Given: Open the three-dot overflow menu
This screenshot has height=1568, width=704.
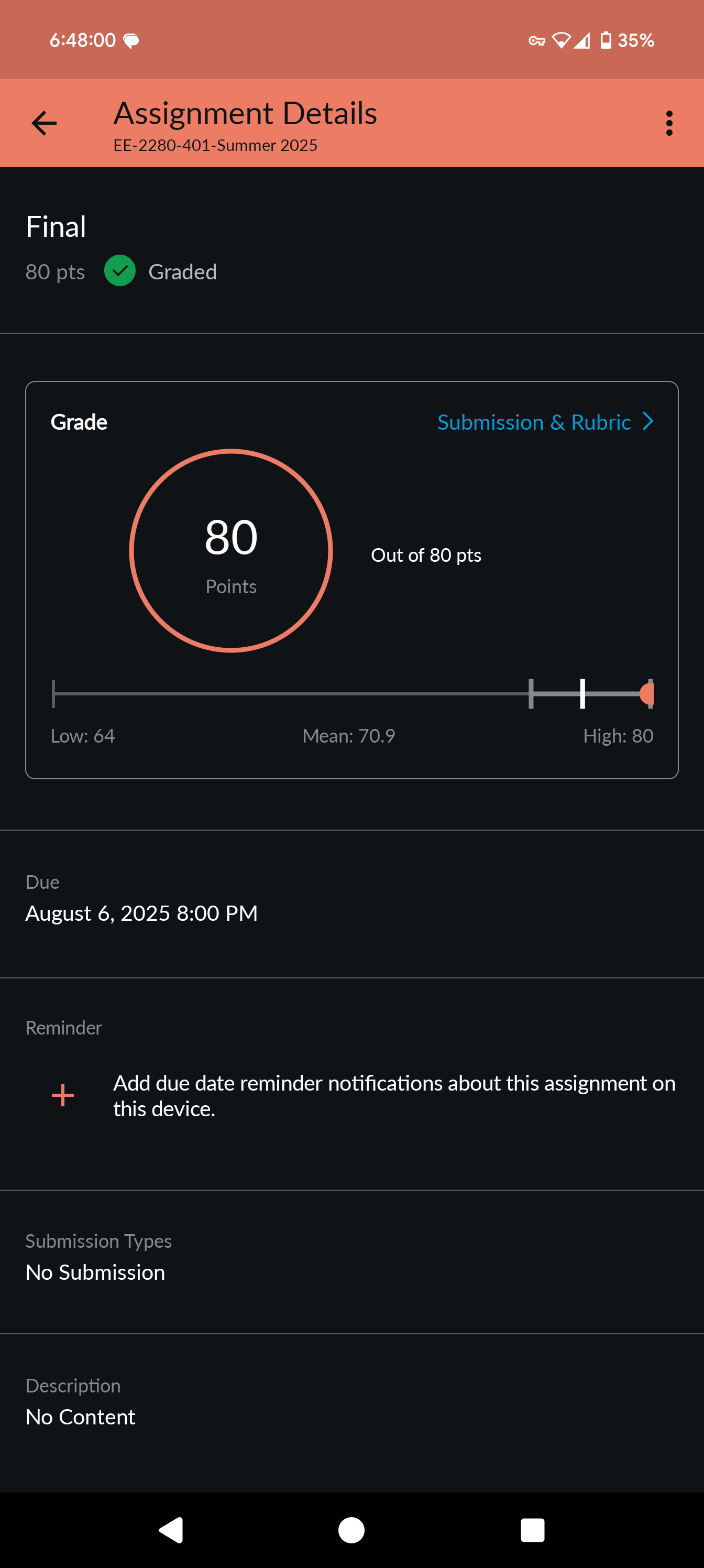Looking at the screenshot, I should click(669, 124).
